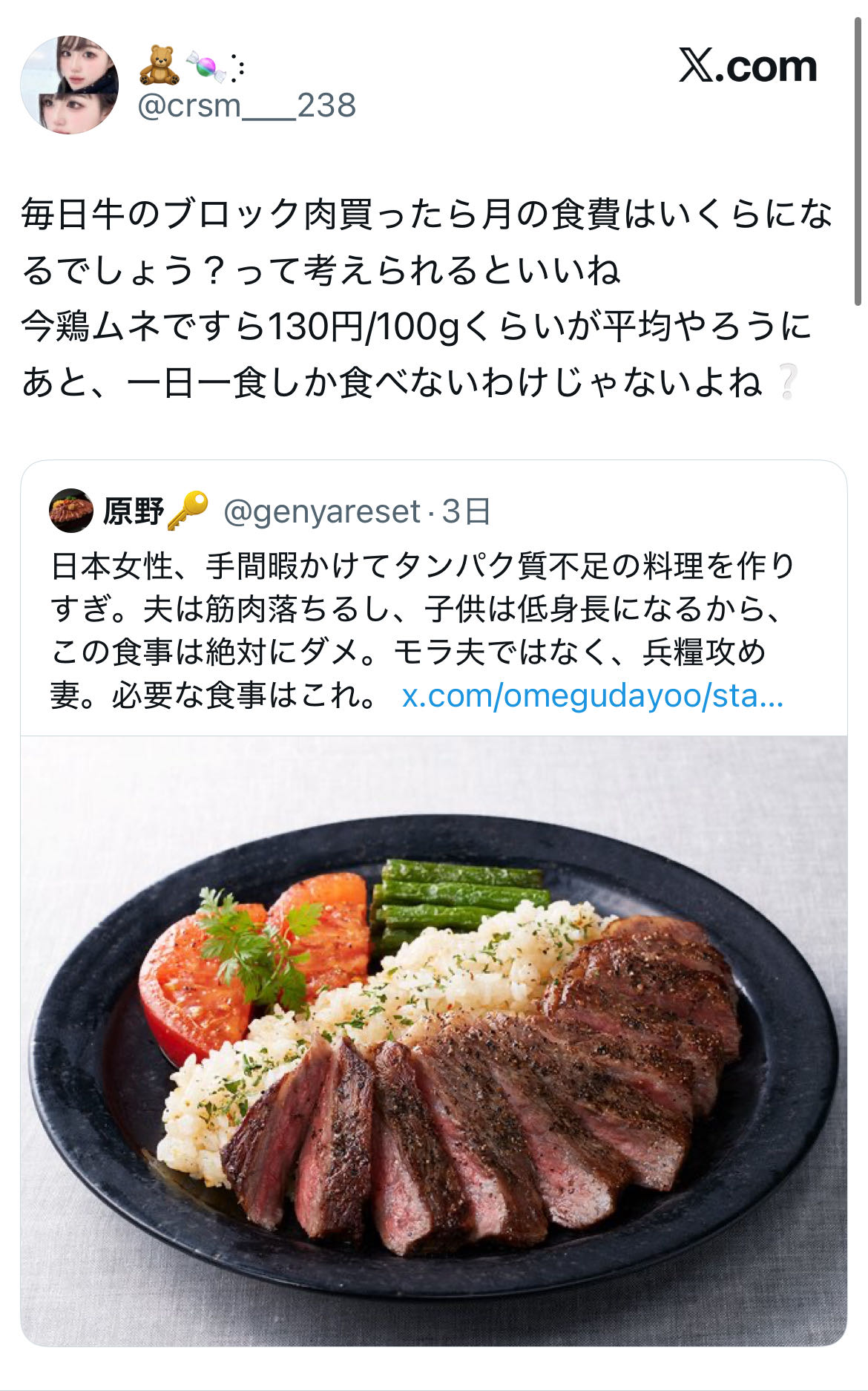The image size is (868, 1391).
Task: Follow the x.com/omegudayoo link
Action: 592,696
